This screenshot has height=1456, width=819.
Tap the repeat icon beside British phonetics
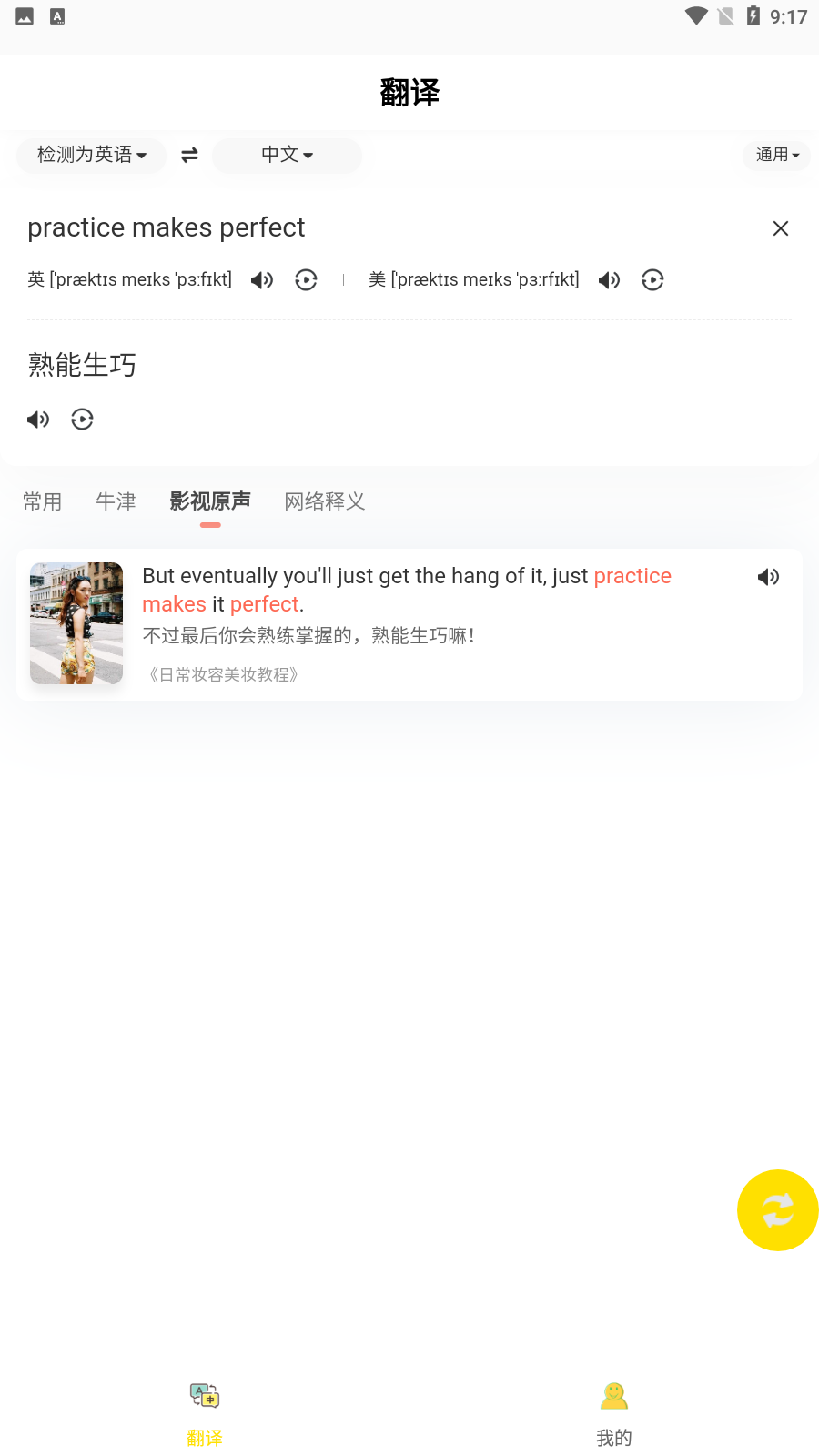(306, 280)
